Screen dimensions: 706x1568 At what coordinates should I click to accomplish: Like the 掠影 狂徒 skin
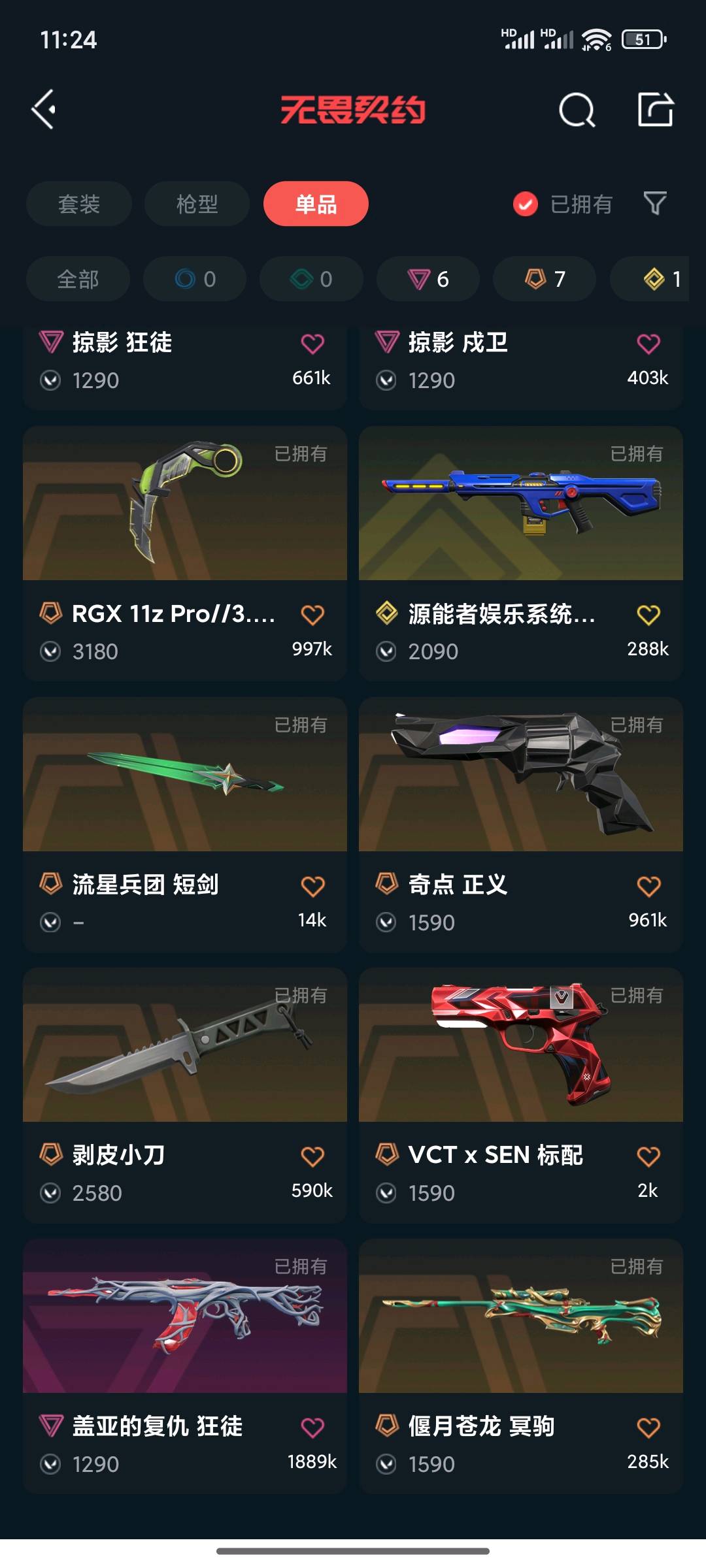[312, 344]
